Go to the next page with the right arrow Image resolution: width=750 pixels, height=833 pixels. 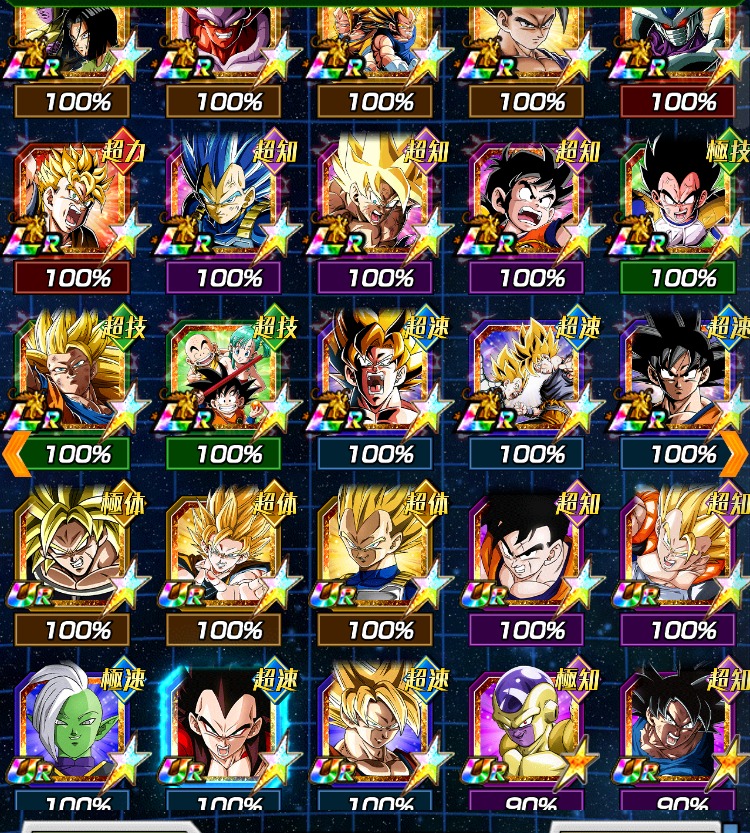pos(735,454)
